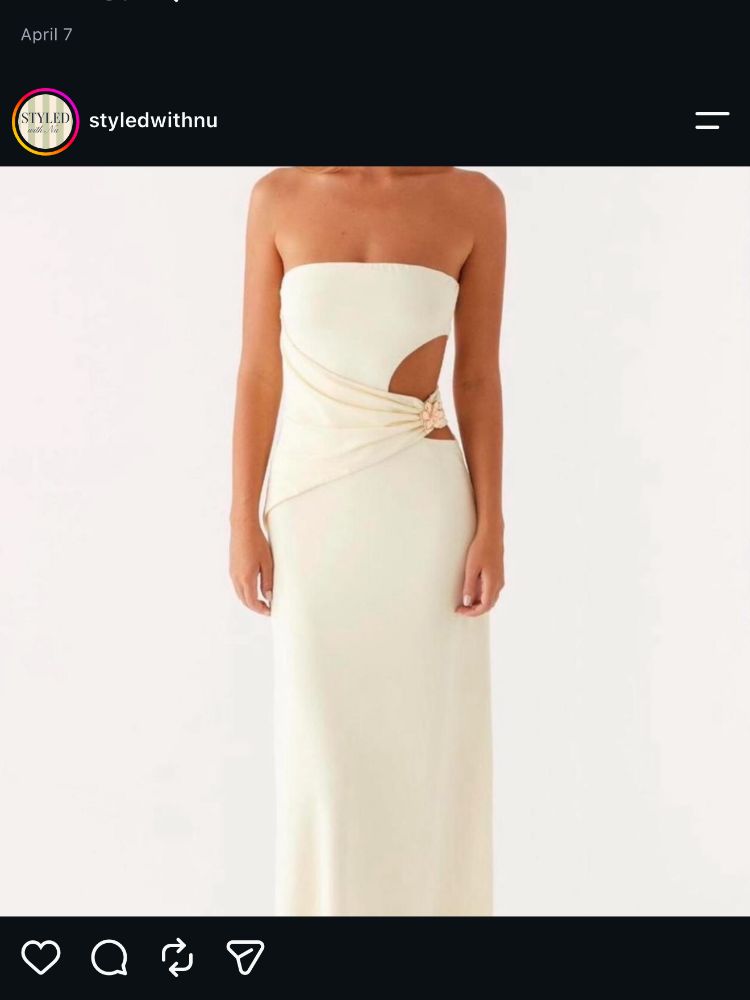Share the post via paper plane icon
Screen dimensions: 750x1000
tap(246, 957)
